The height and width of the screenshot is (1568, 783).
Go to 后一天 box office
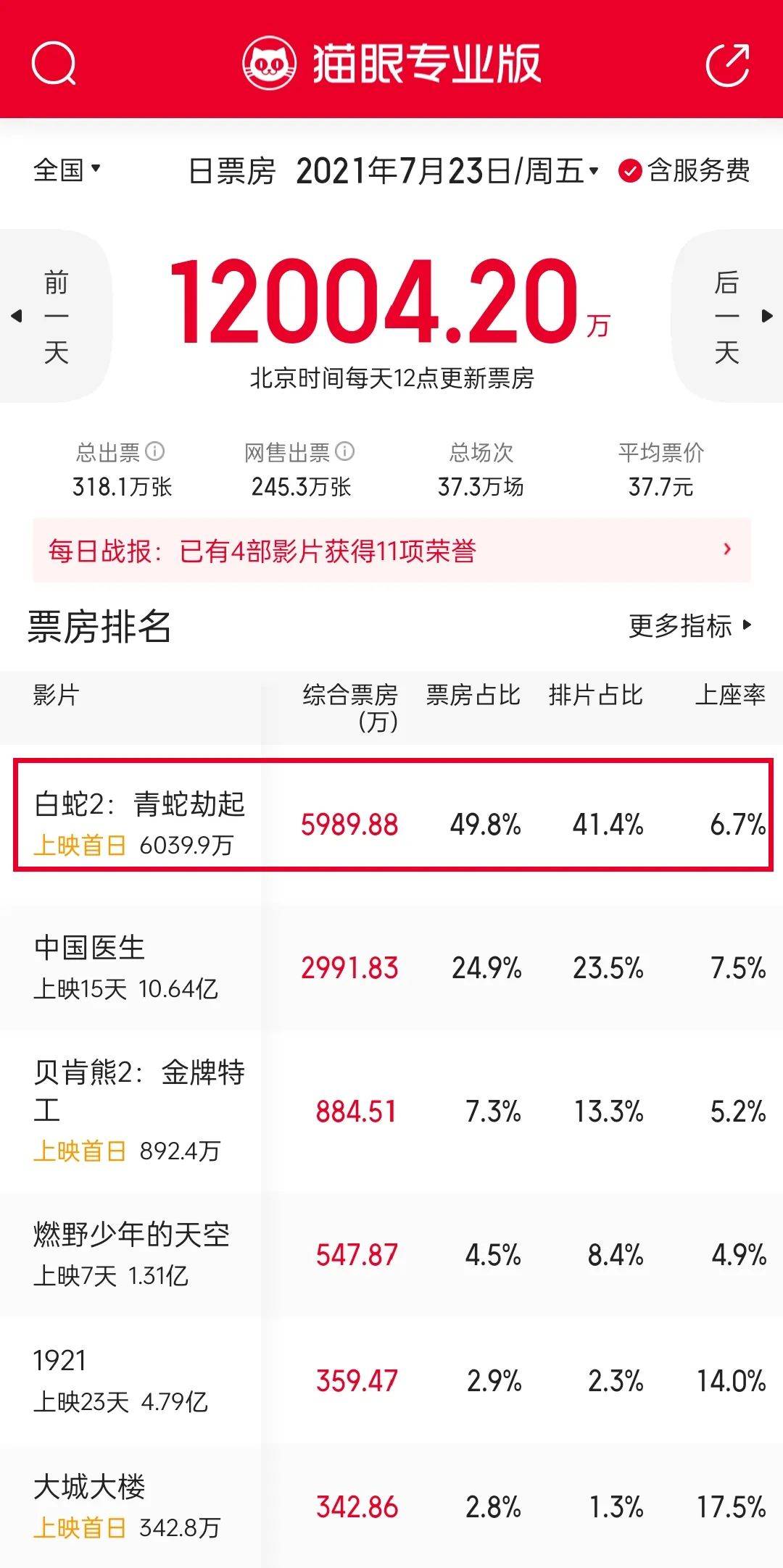point(728,317)
